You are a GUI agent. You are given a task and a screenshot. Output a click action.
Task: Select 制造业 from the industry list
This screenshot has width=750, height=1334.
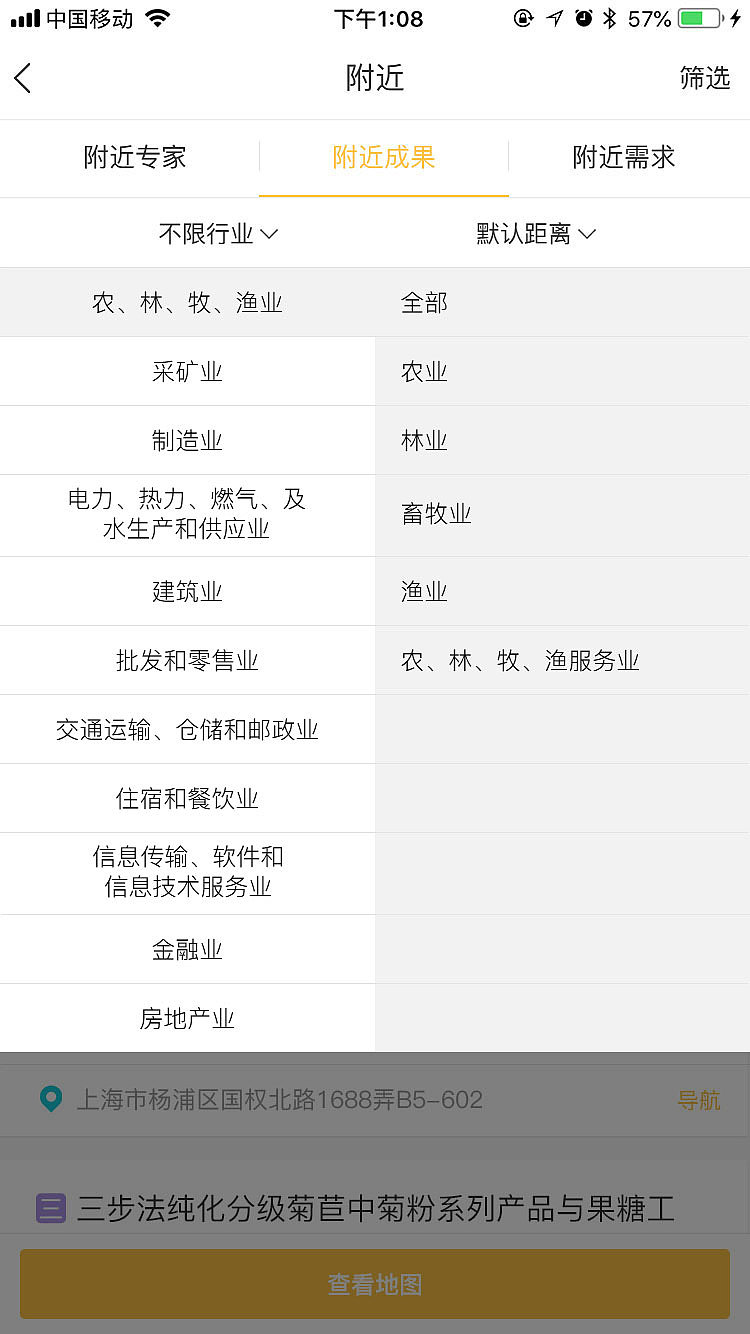click(187, 440)
